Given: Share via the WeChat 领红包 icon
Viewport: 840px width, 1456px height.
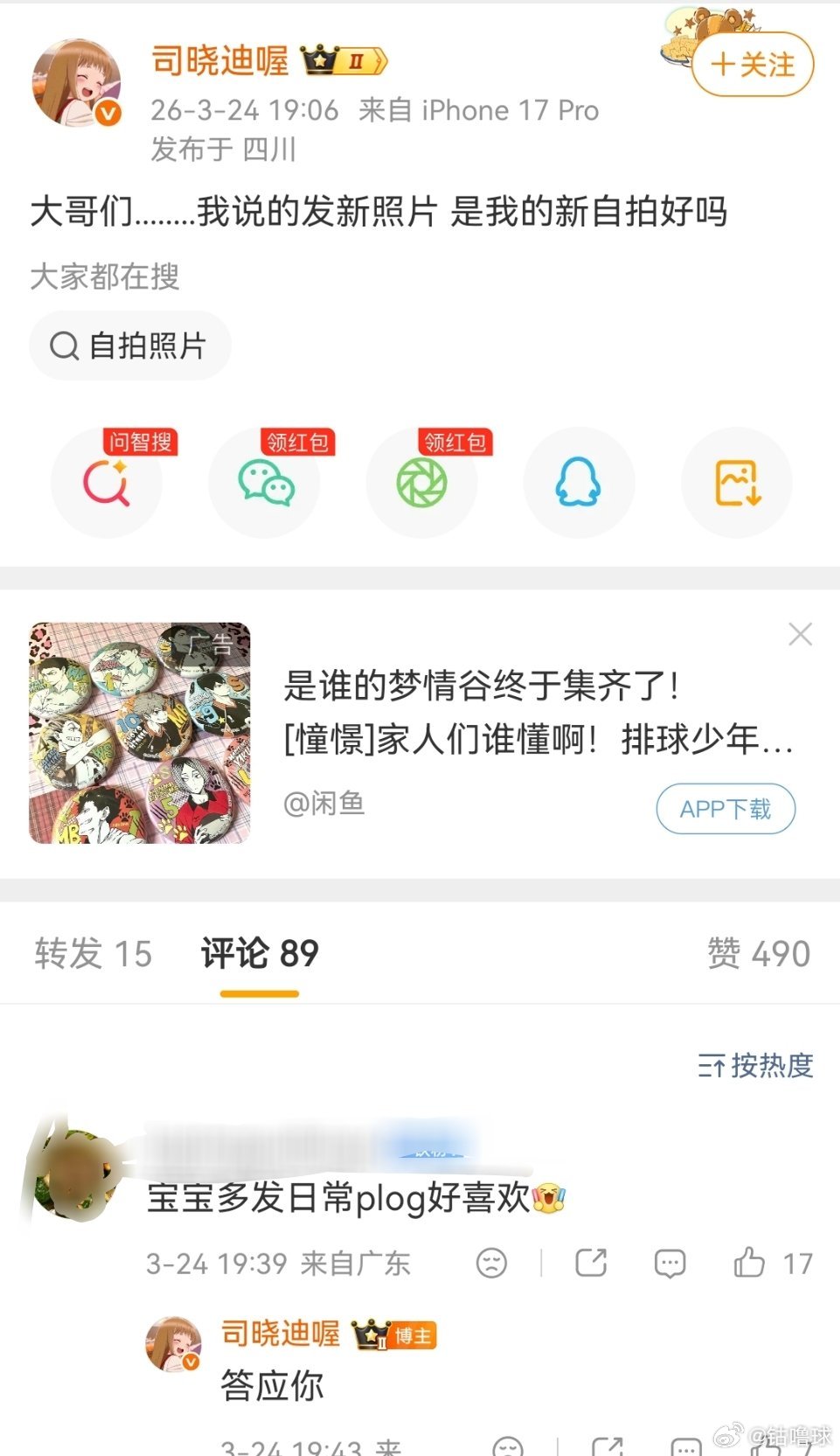Looking at the screenshot, I should click(x=264, y=483).
